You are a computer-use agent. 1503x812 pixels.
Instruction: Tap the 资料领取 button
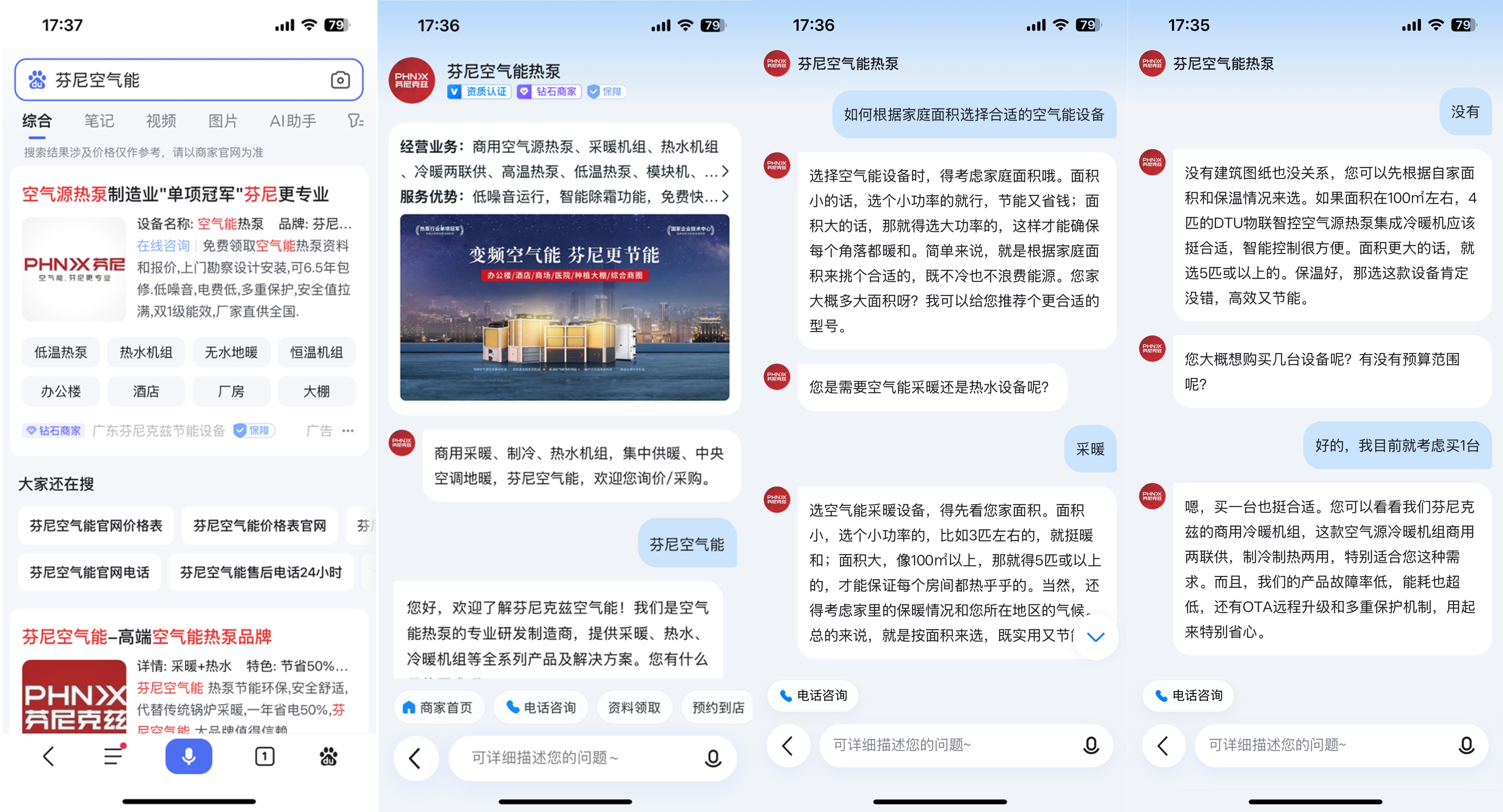click(634, 707)
